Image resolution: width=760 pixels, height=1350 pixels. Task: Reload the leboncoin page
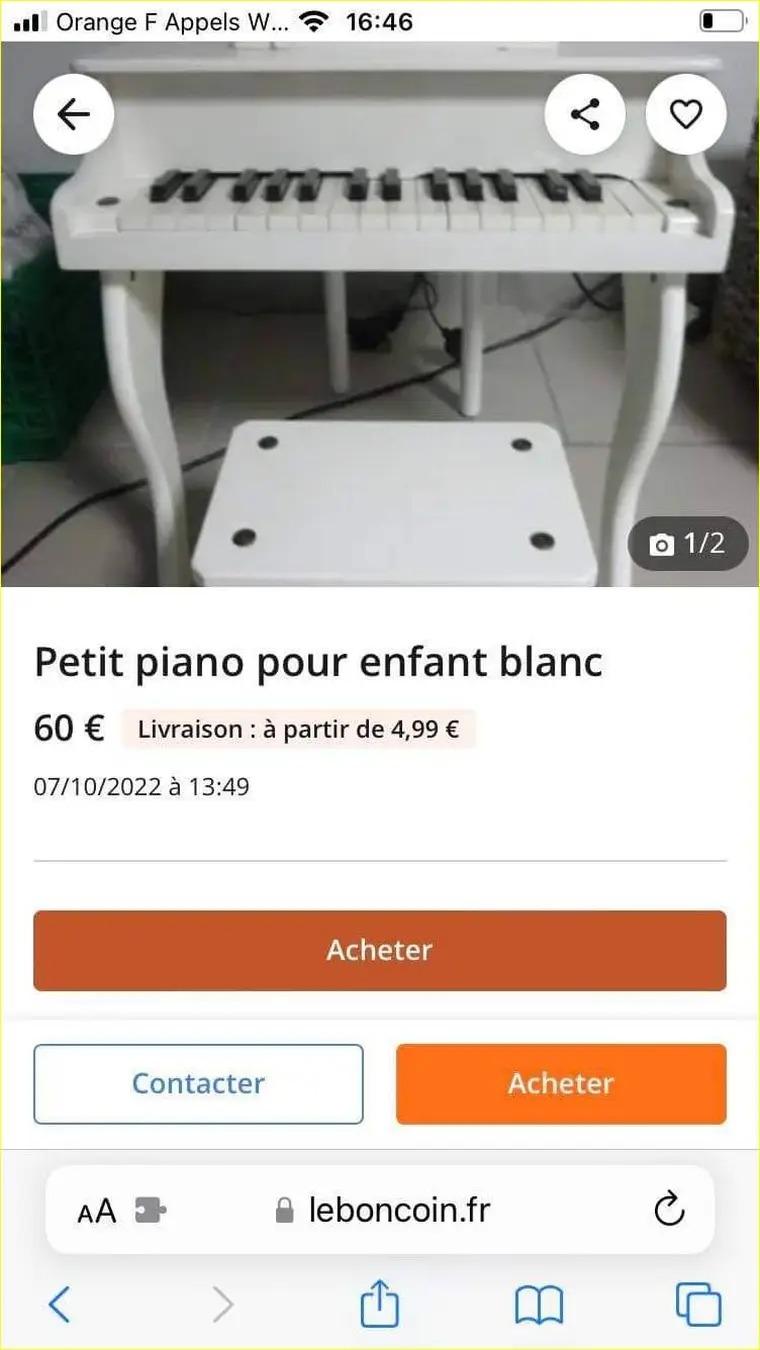(x=669, y=1210)
